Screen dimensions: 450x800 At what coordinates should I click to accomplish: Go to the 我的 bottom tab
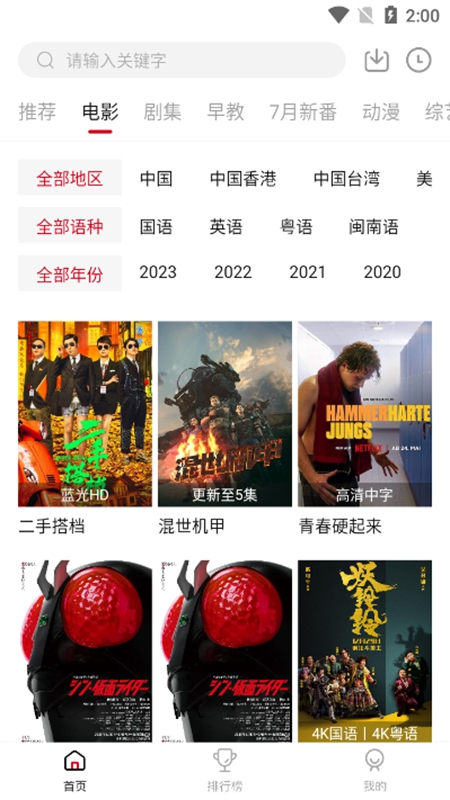(375, 770)
